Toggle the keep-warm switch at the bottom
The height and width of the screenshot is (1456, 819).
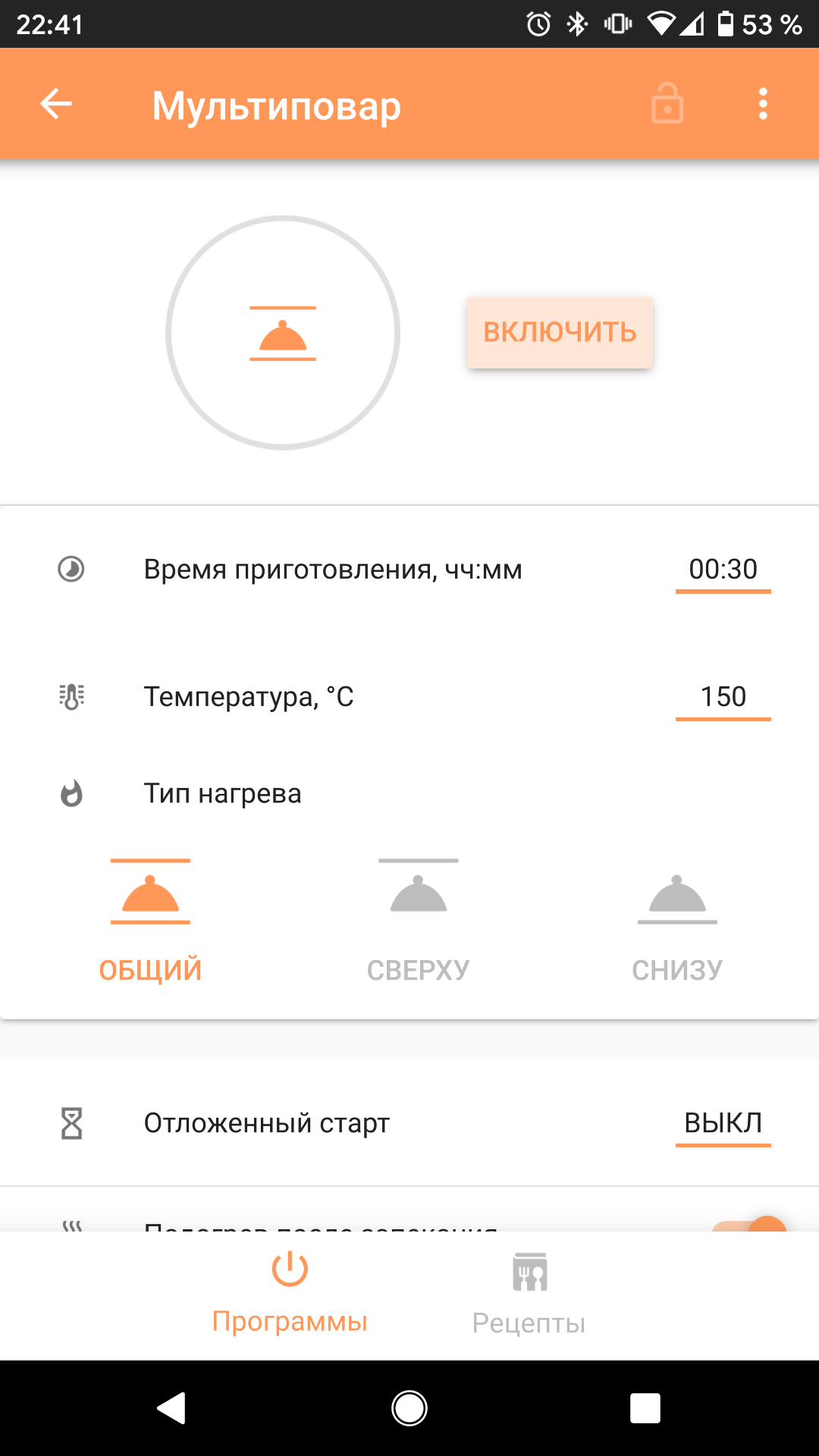tap(751, 1223)
